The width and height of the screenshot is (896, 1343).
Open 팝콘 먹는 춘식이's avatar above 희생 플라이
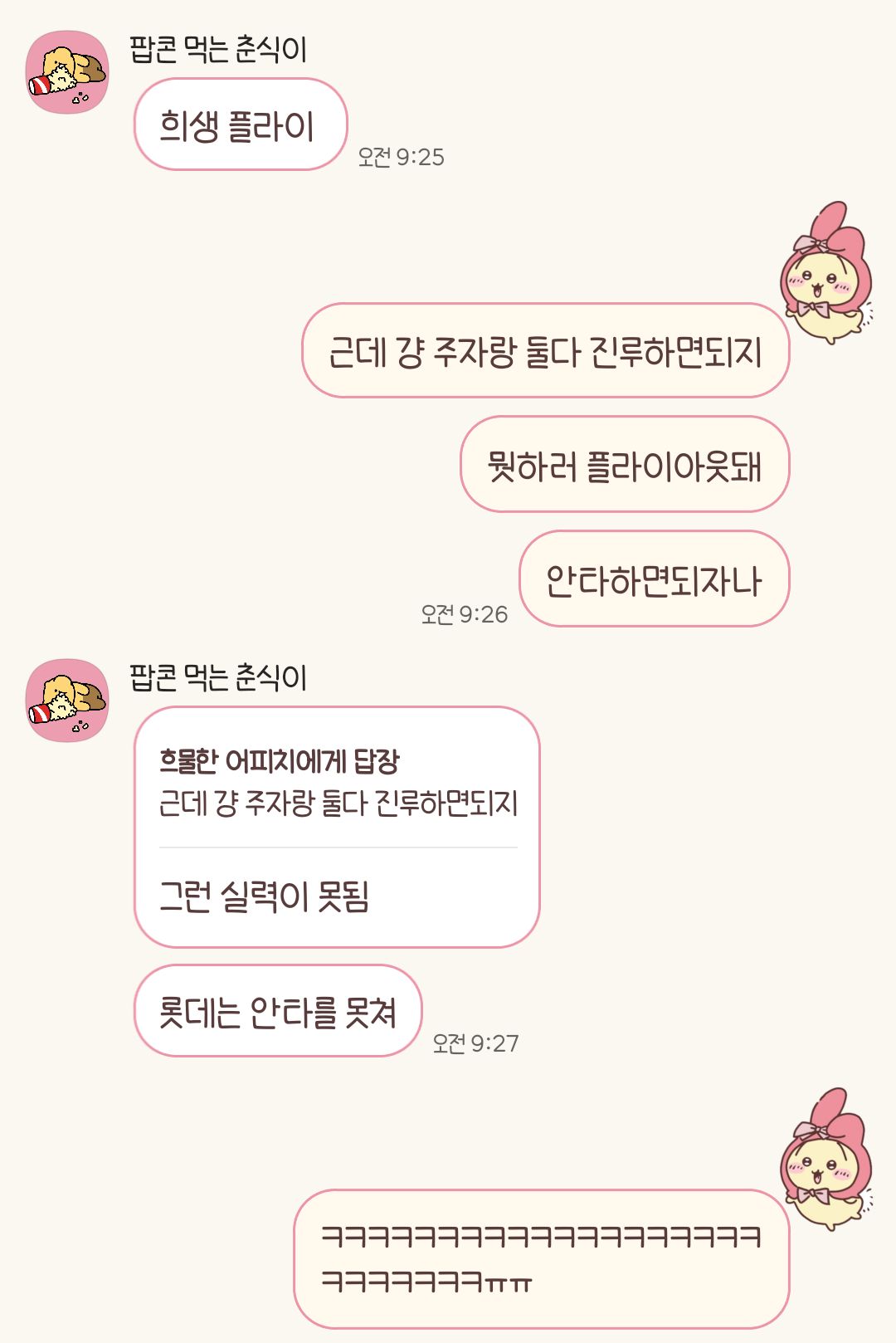click(x=67, y=72)
